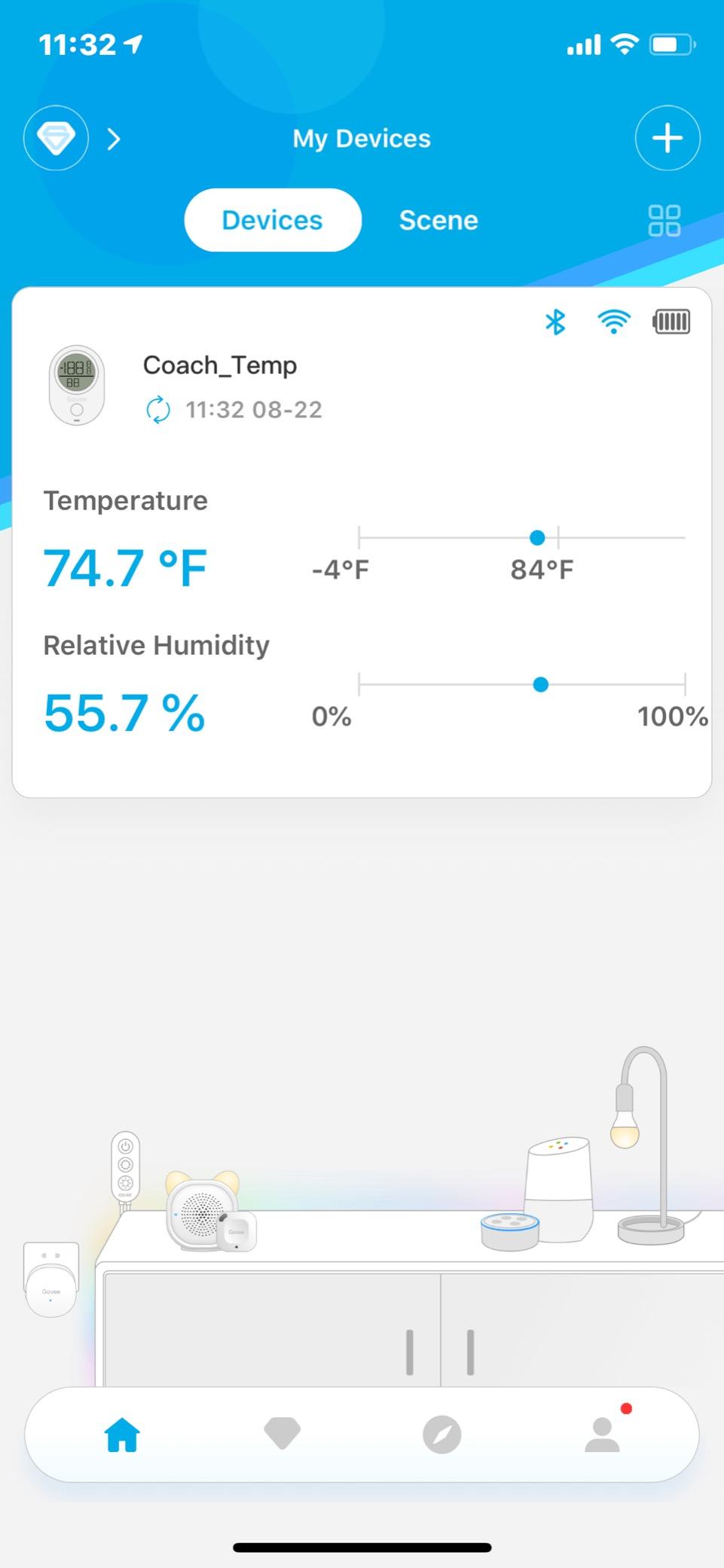724x1568 pixels.
Task: Open the grid layout view icon
Action: tap(664, 219)
